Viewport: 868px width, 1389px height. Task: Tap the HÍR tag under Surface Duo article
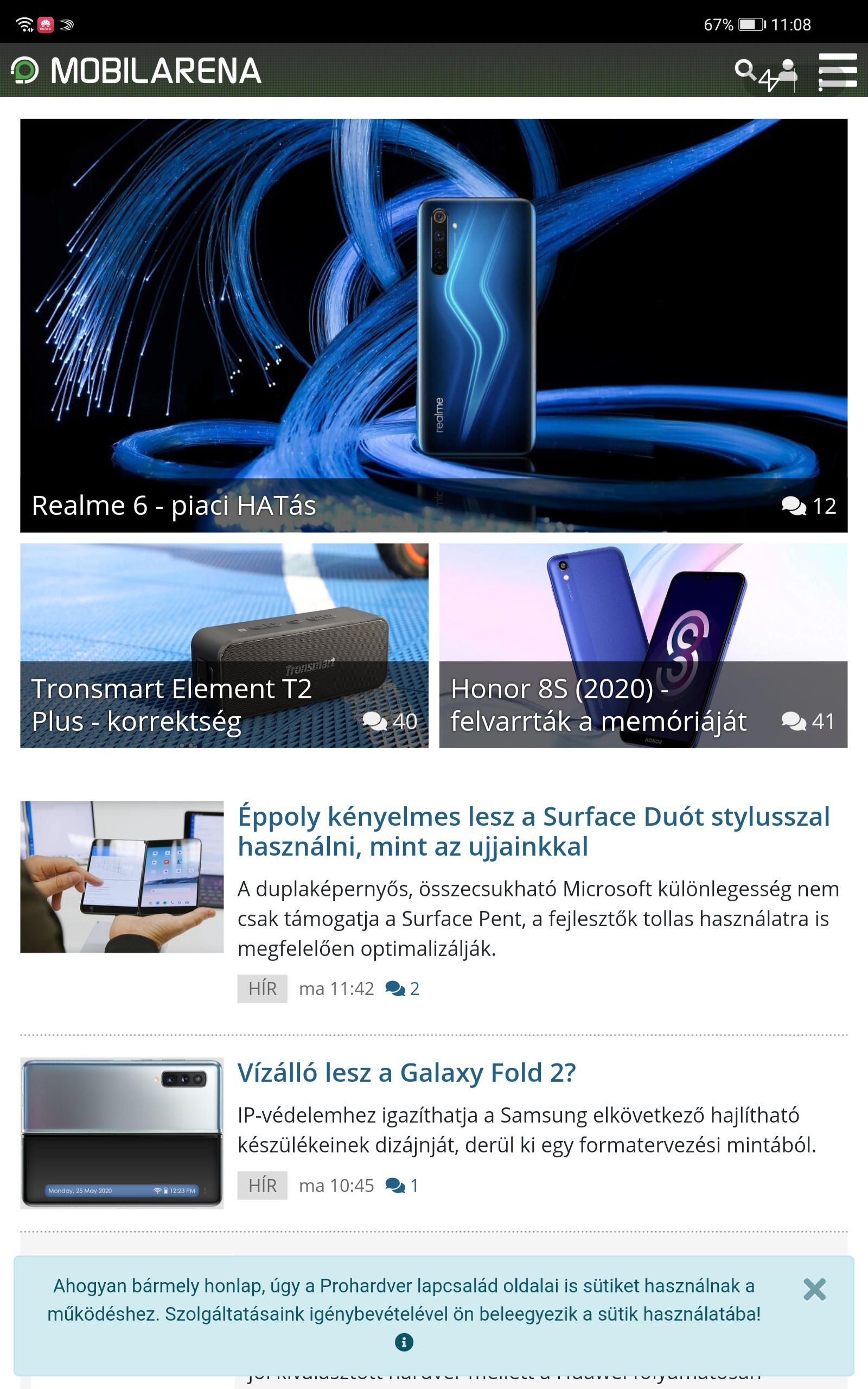[263, 989]
